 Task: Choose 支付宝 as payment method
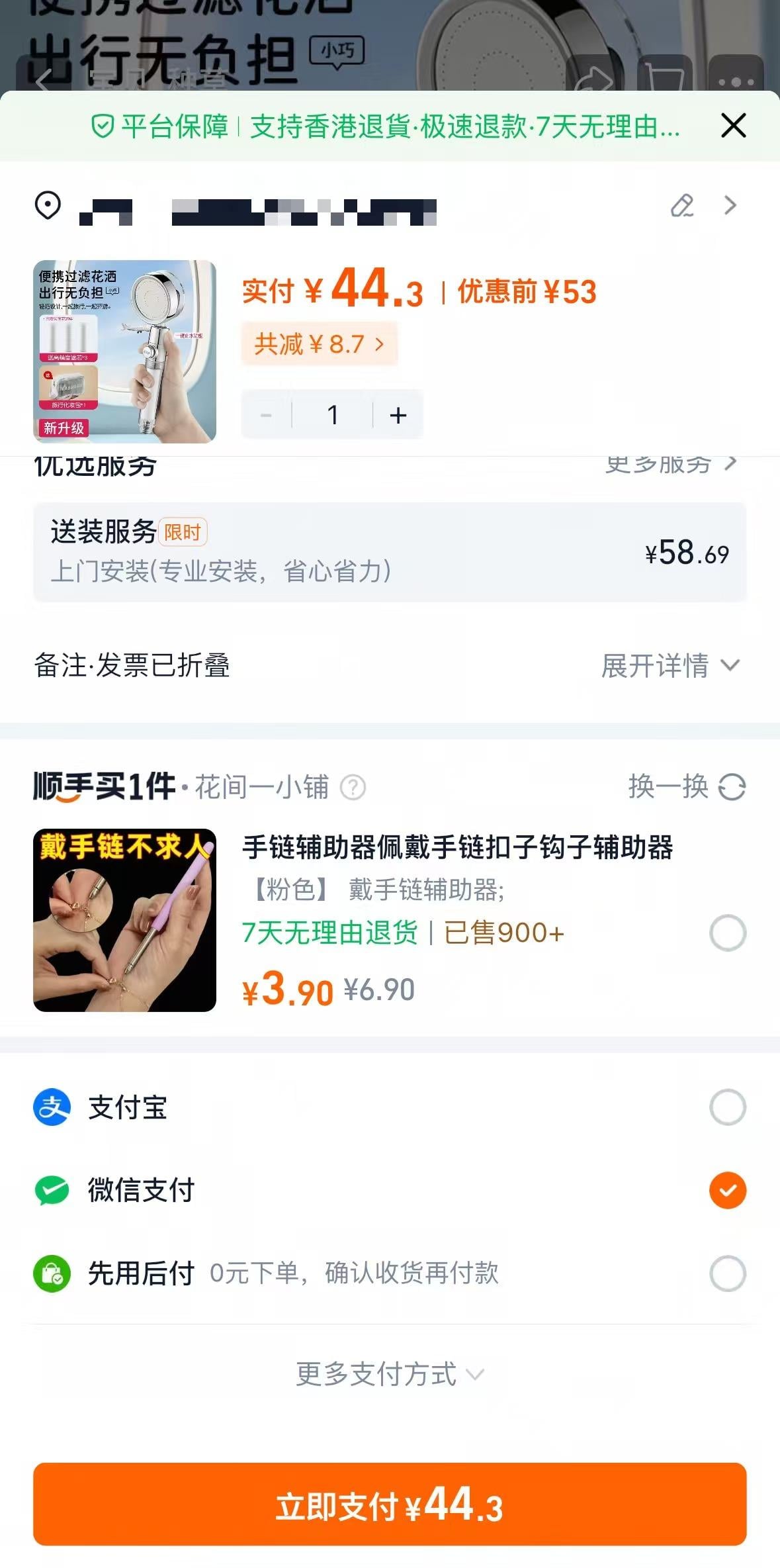(x=727, y=1107)
